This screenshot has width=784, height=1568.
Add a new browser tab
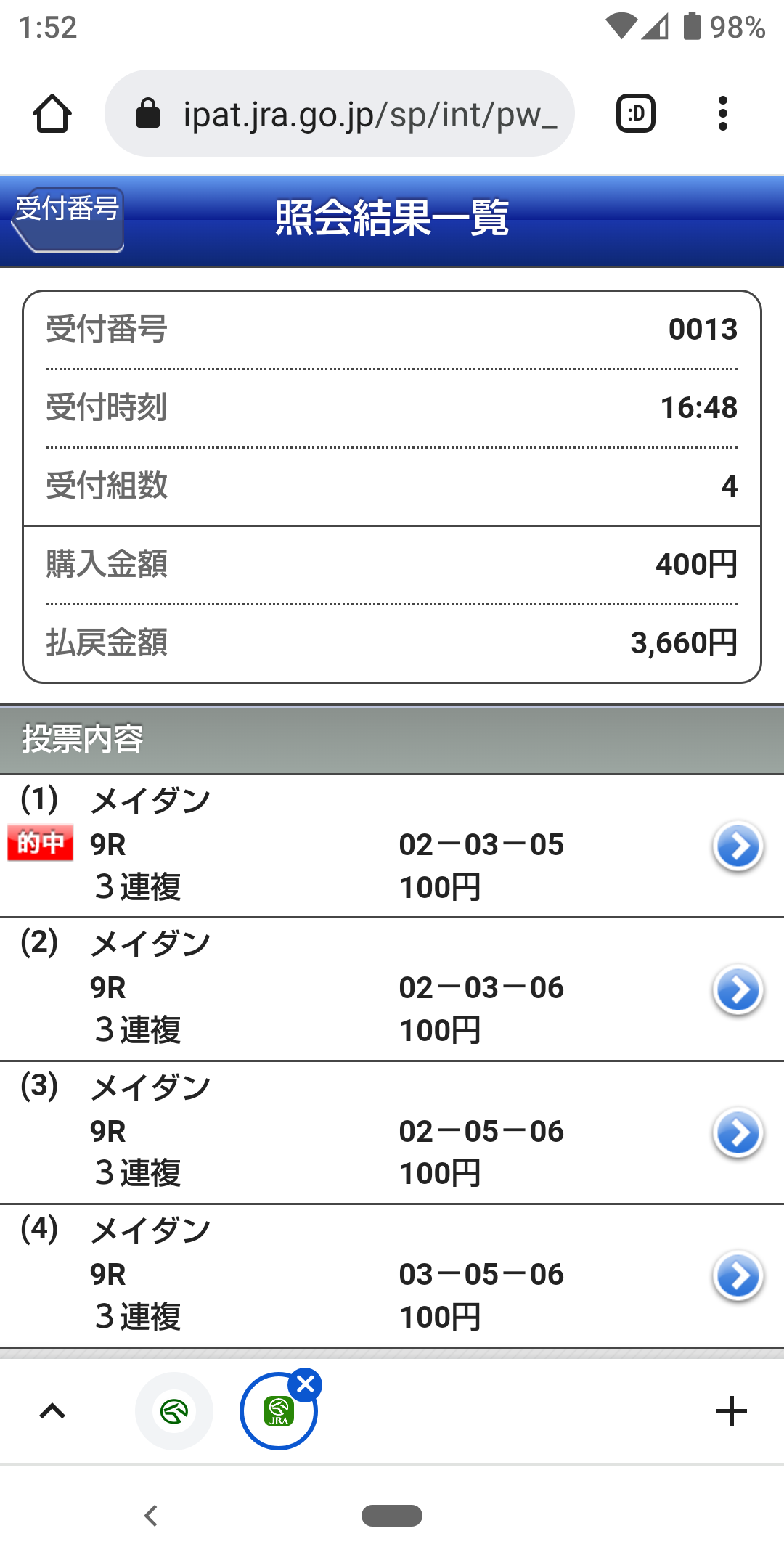pos(731,1411)
